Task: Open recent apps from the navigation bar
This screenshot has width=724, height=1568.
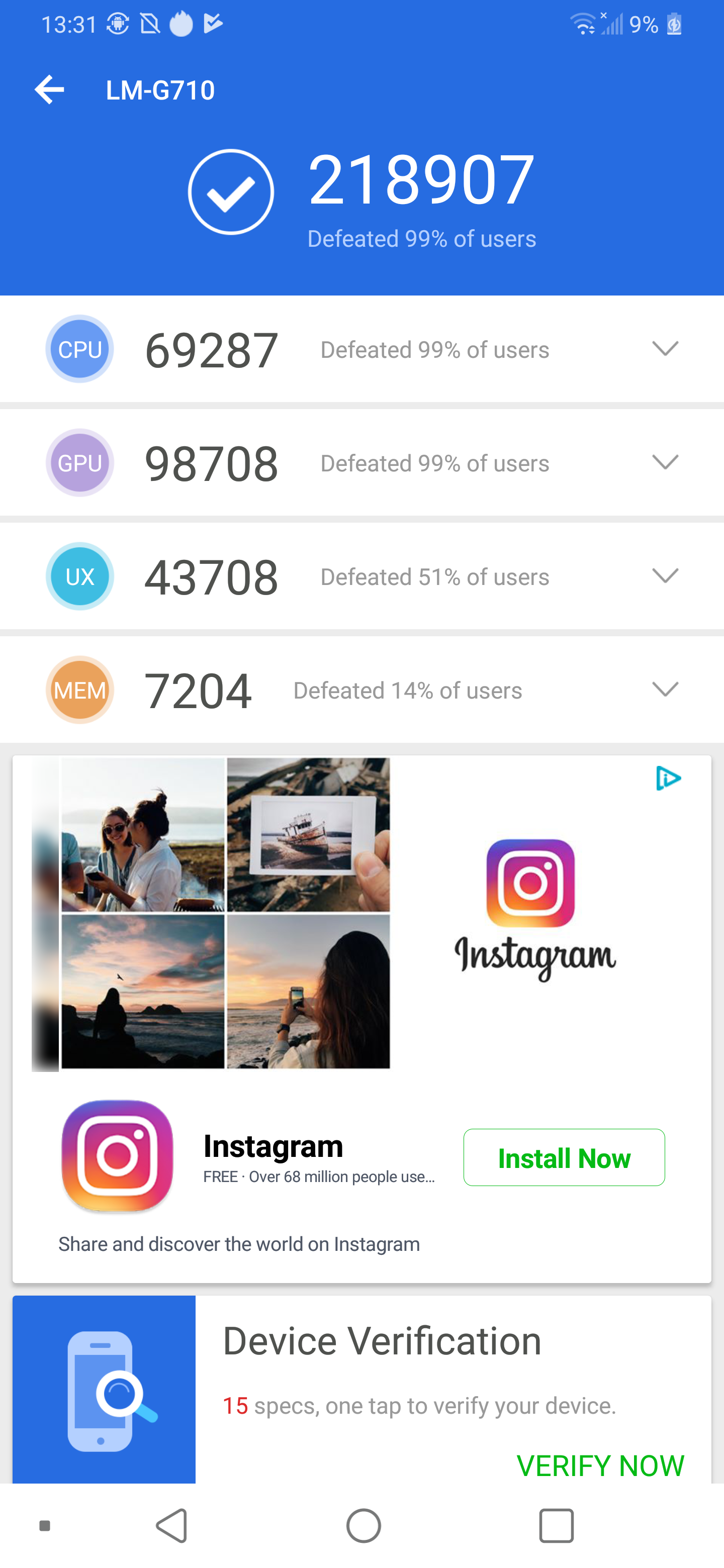Action: click(557, 1526)
